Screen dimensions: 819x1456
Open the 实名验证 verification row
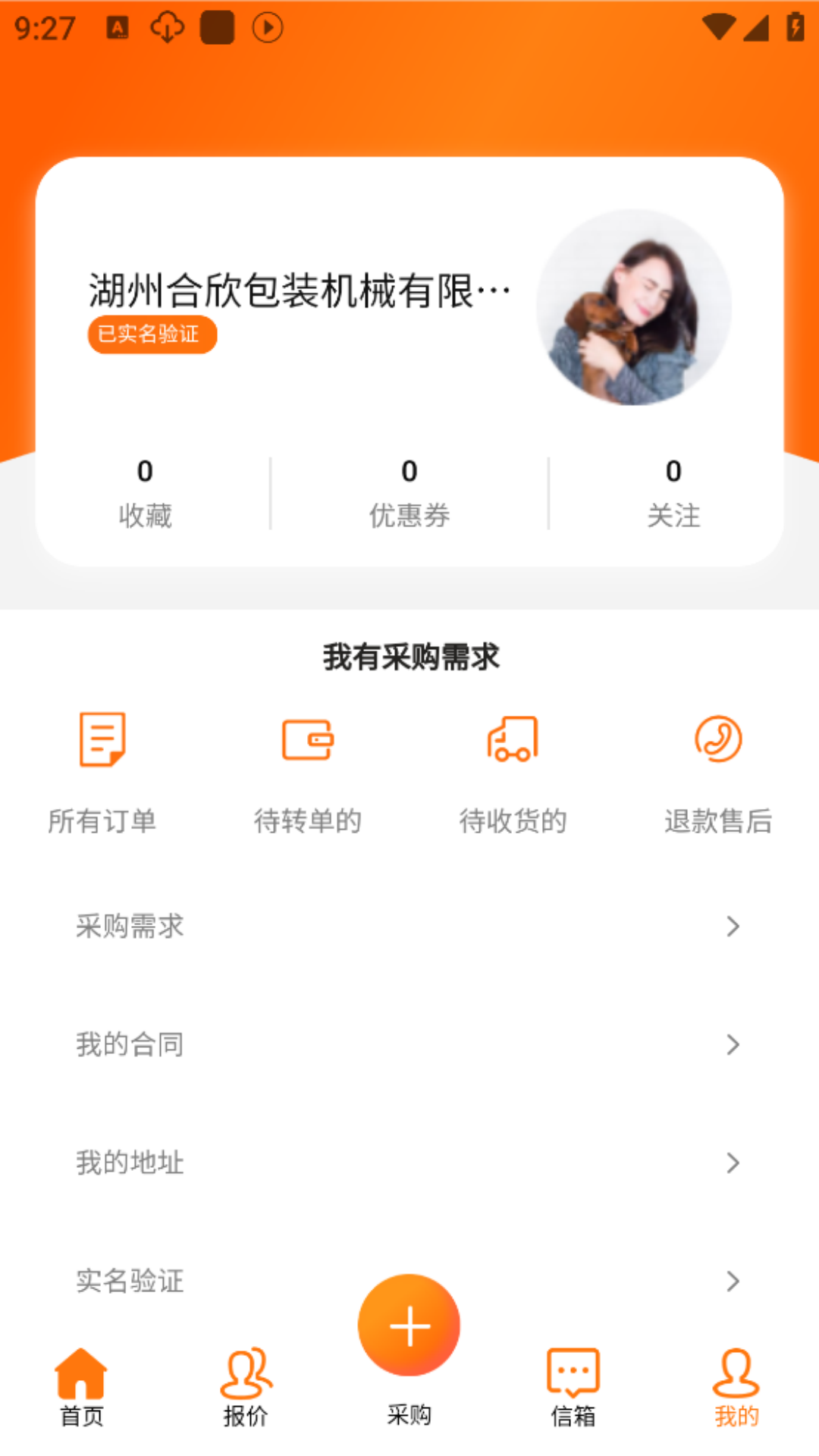pyautogui.click(x=409, y=1282)
